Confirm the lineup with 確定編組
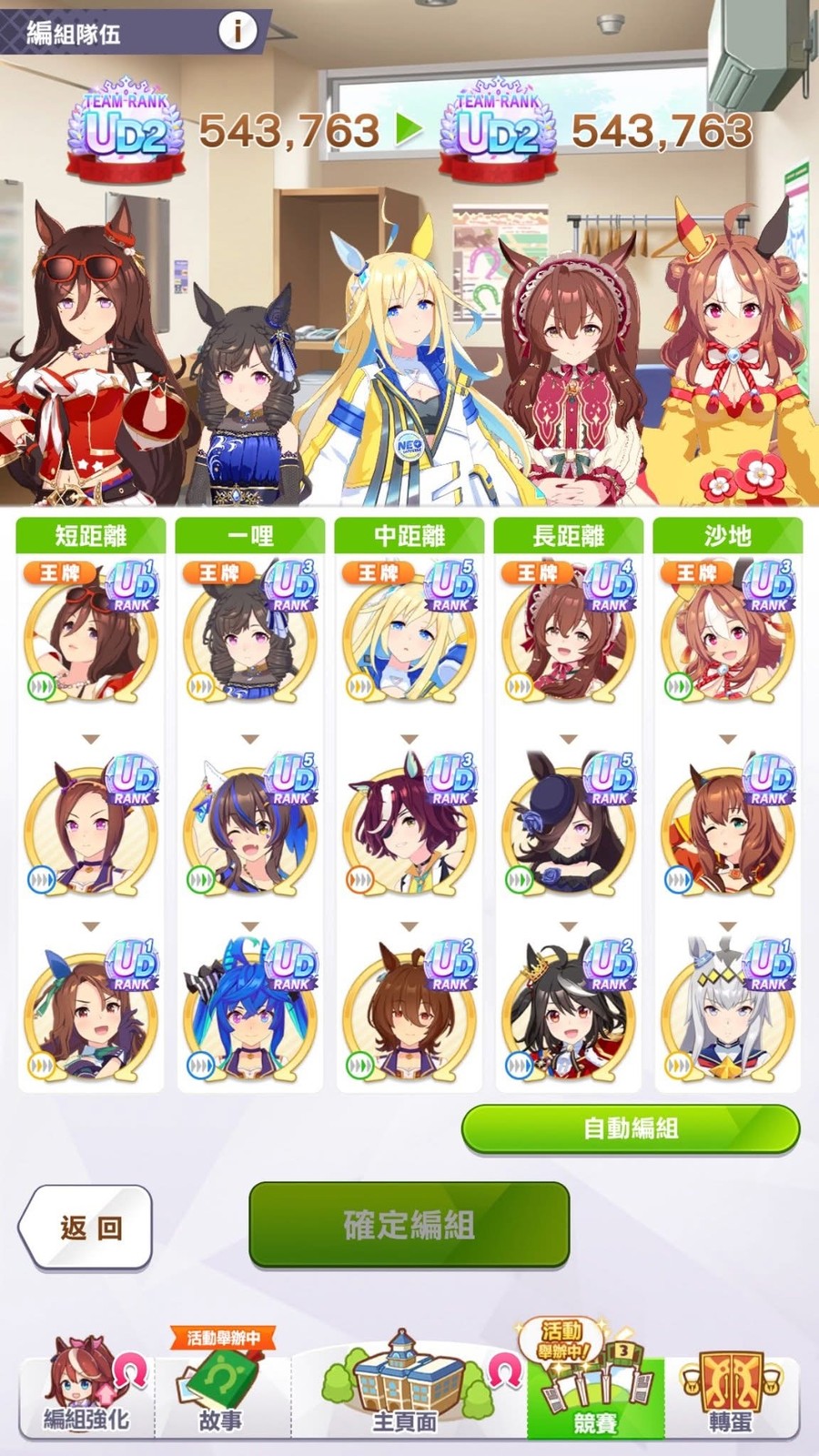This screenshot has height=1456, width=819. click(x=409, y=1225)
